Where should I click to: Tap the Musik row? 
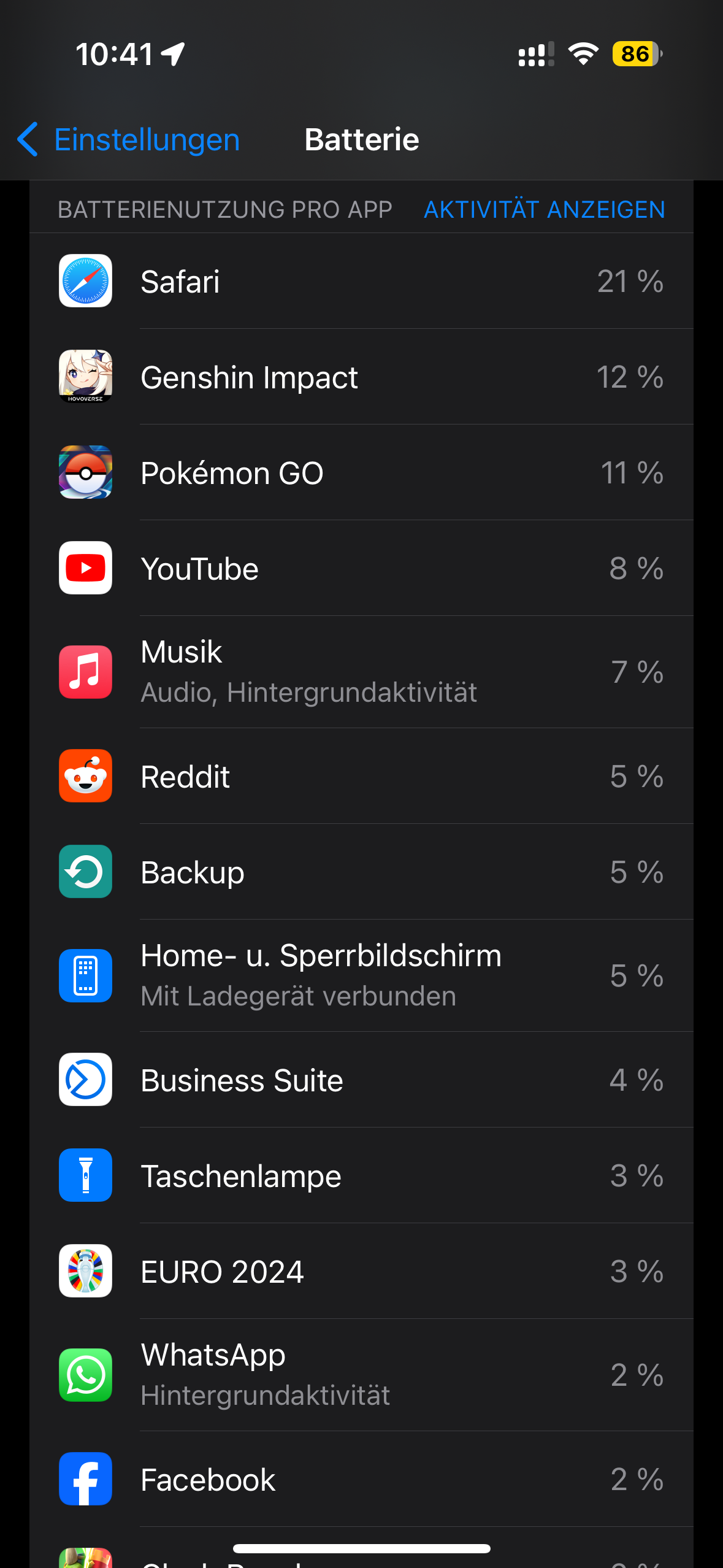point(361,672)
